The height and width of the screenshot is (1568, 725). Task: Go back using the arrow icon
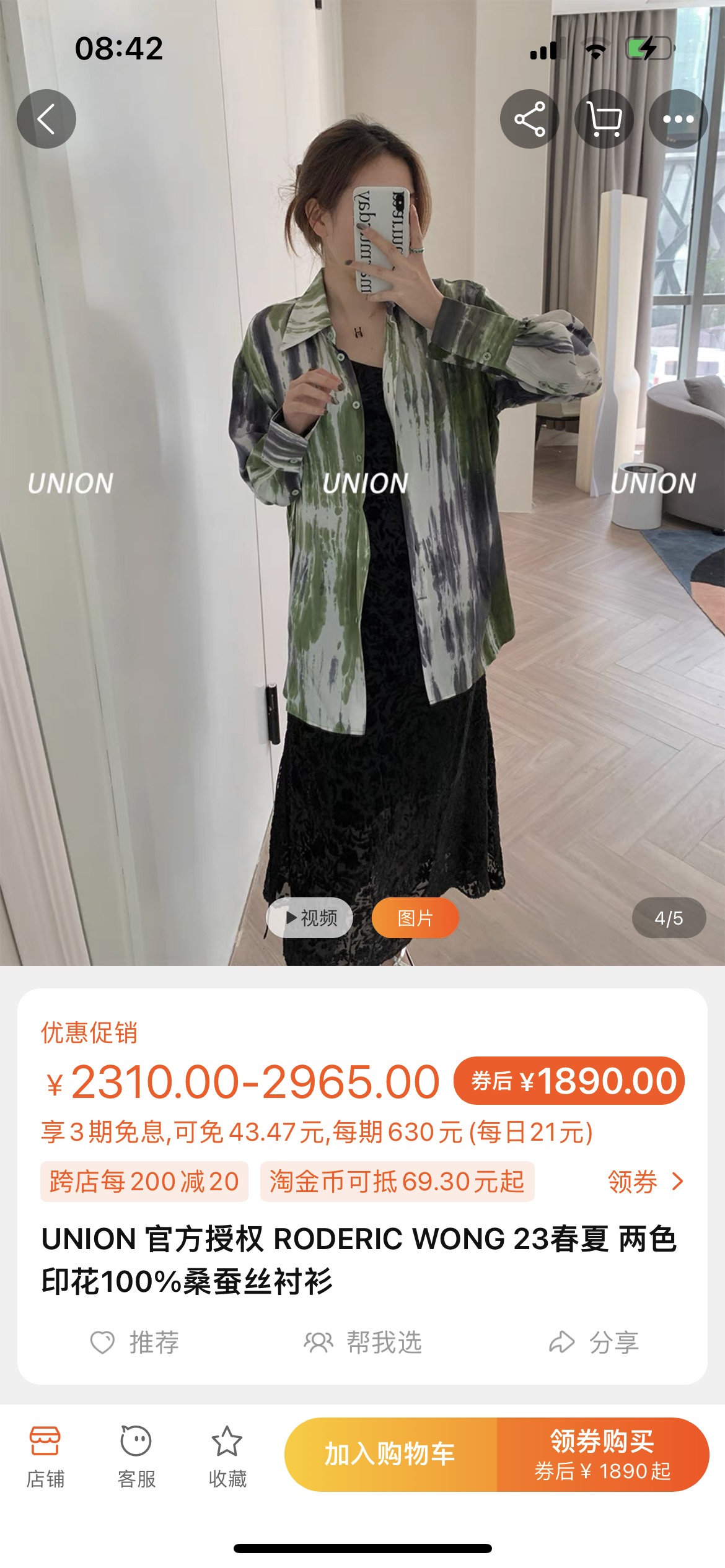pos(46,119)
